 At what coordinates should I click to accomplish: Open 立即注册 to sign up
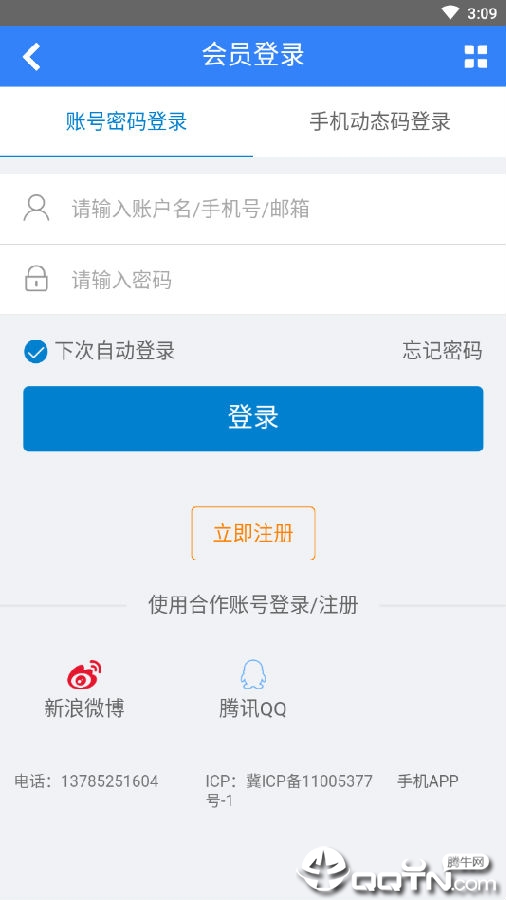(253, 533)
